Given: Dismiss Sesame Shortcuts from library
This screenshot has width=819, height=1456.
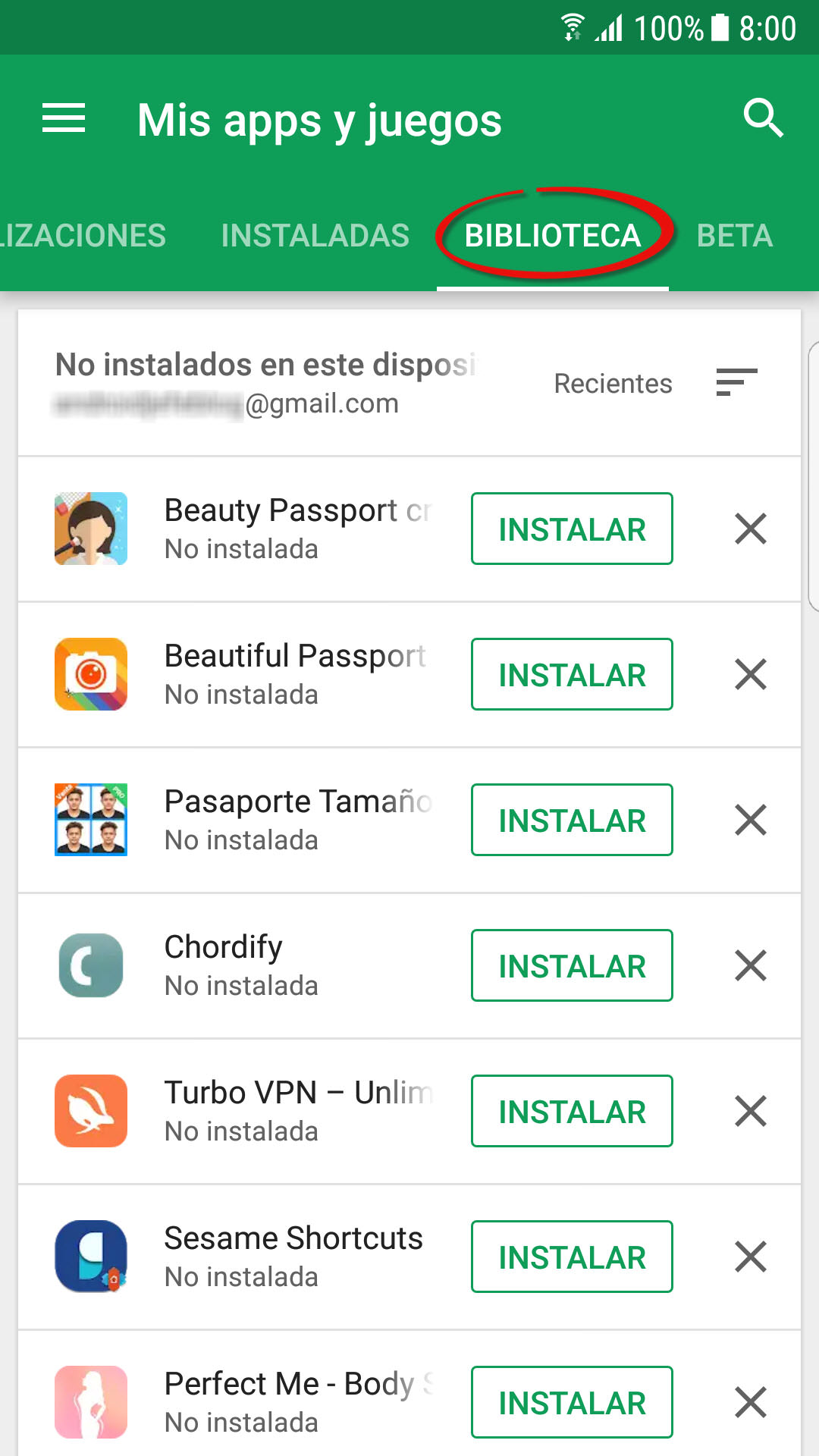Looking at the screenshot, I should click(x=751, y=1257).
